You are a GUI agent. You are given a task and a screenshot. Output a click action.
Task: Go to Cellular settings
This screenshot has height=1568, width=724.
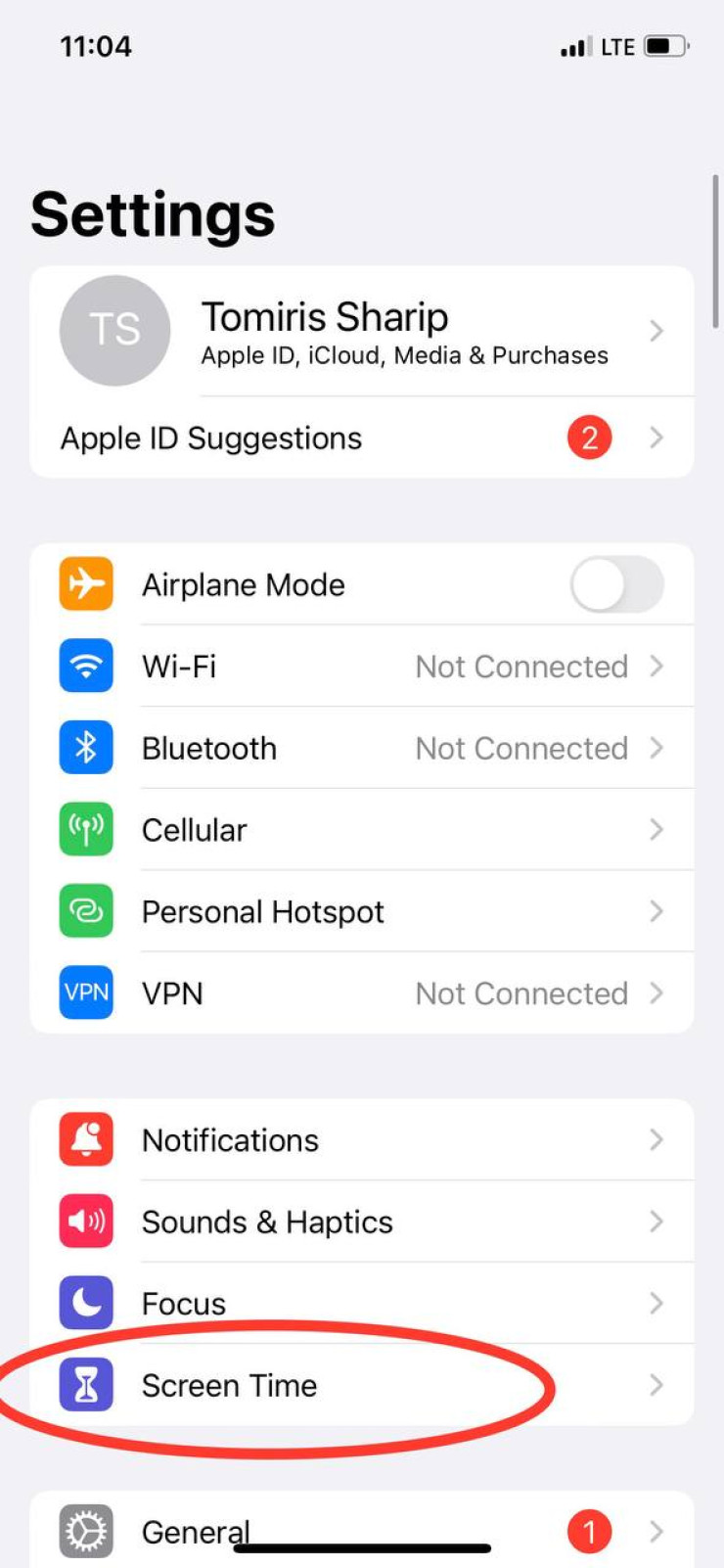360,831
